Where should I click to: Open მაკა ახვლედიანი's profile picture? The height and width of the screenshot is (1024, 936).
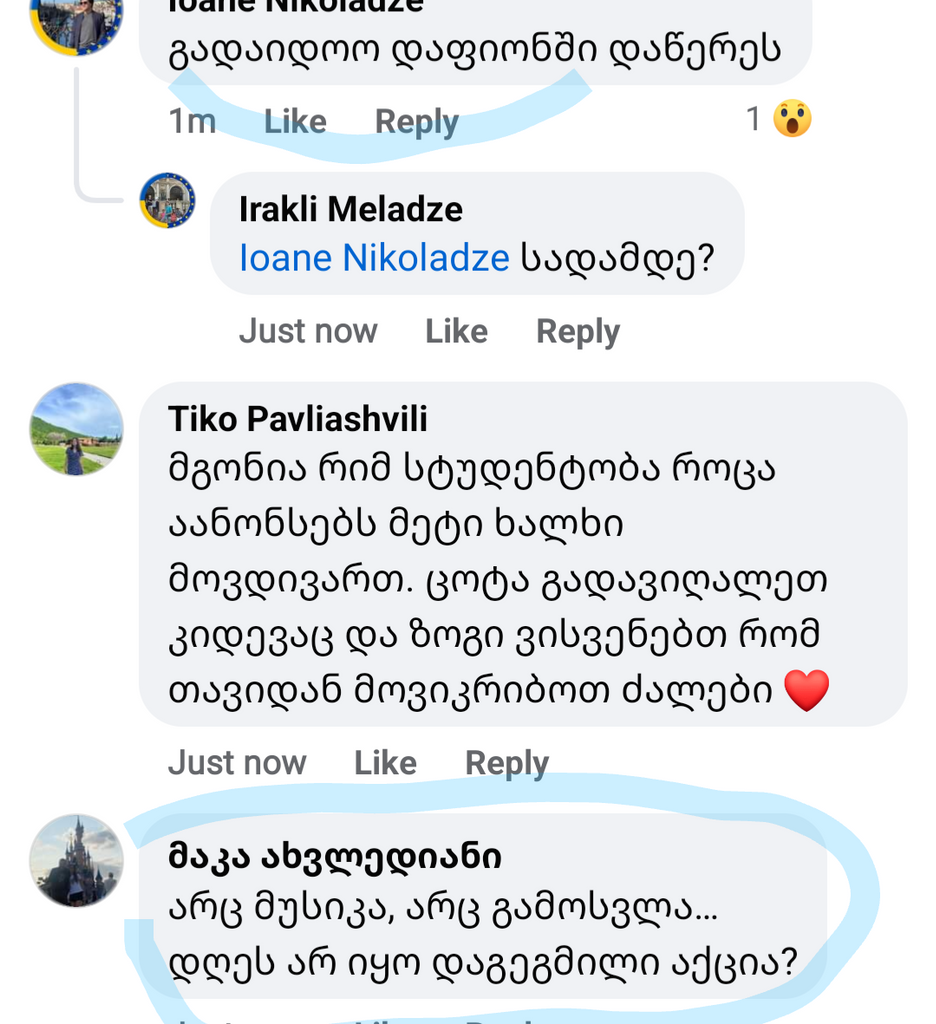click(76, 860)
